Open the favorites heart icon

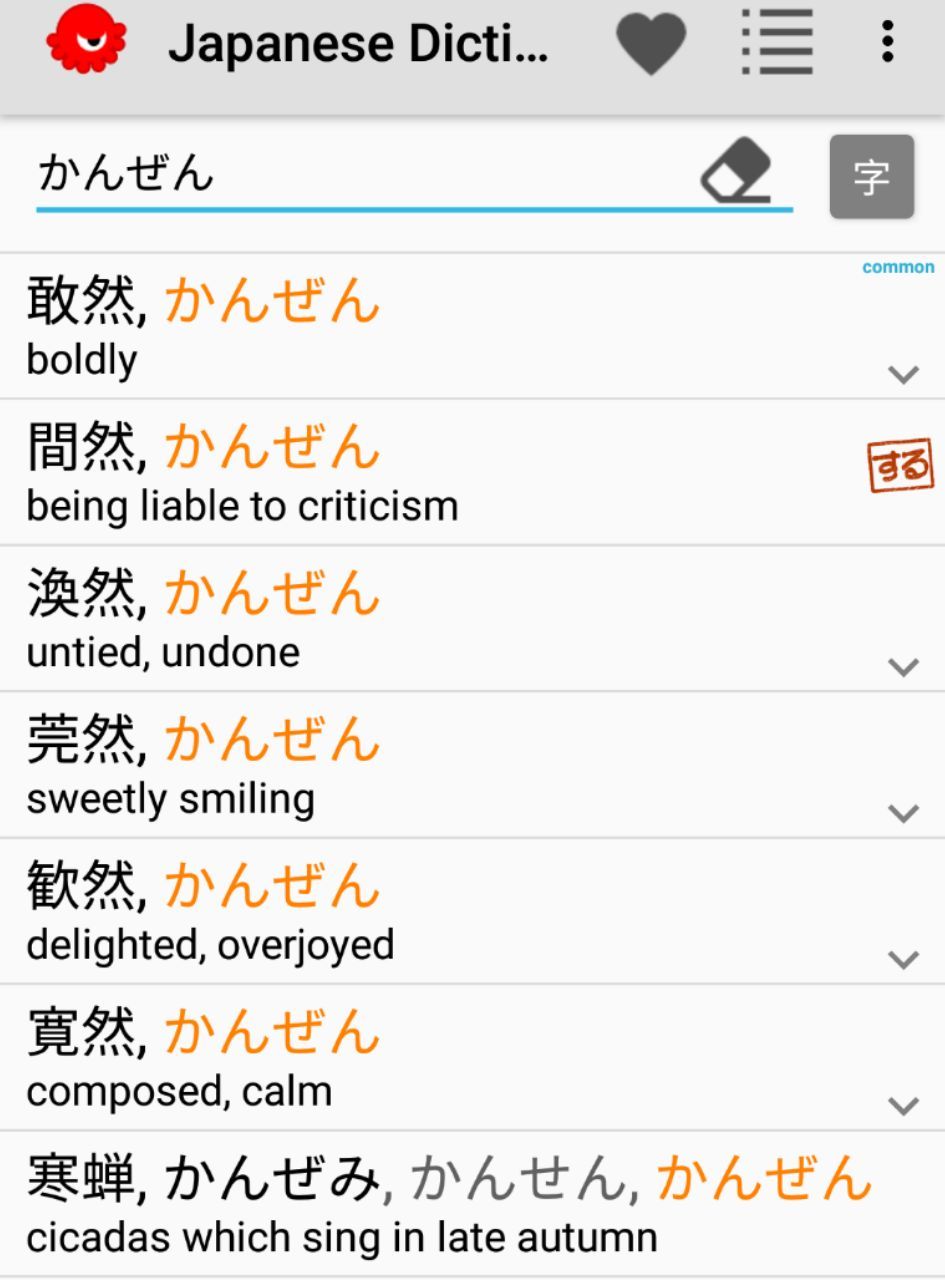(651, 44)
